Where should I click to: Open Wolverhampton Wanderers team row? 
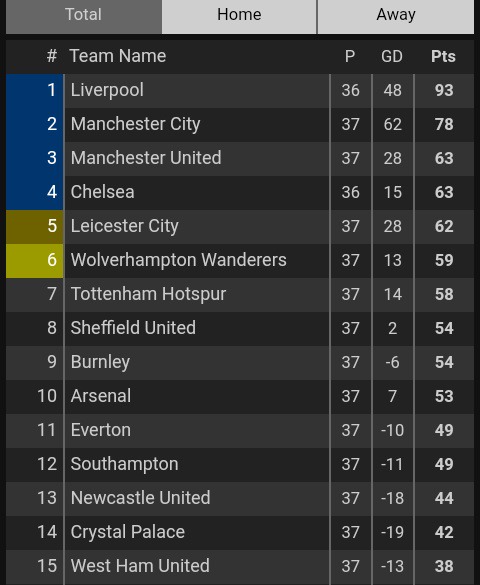coord(240,260)
